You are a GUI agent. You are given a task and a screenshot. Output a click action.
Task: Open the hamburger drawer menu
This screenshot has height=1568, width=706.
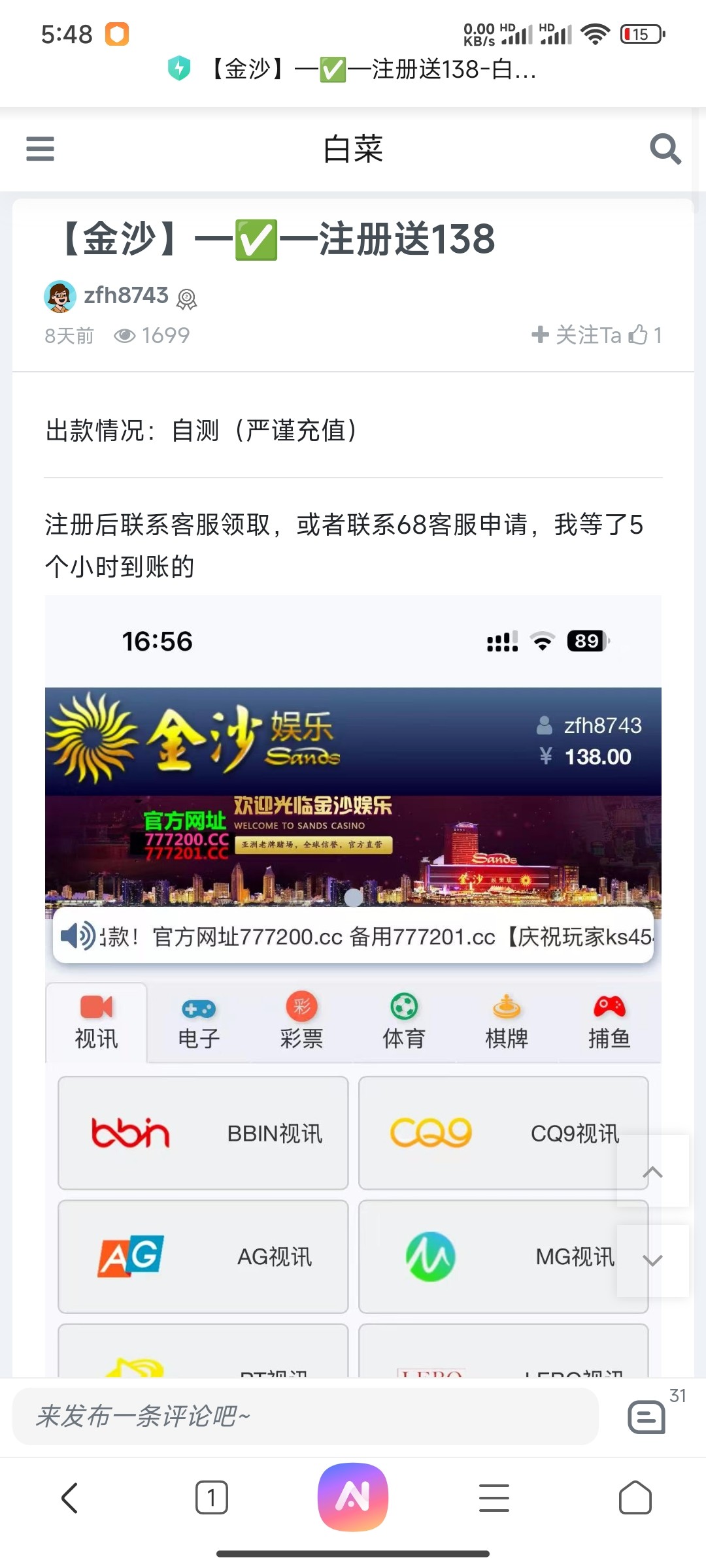point(40,149)
